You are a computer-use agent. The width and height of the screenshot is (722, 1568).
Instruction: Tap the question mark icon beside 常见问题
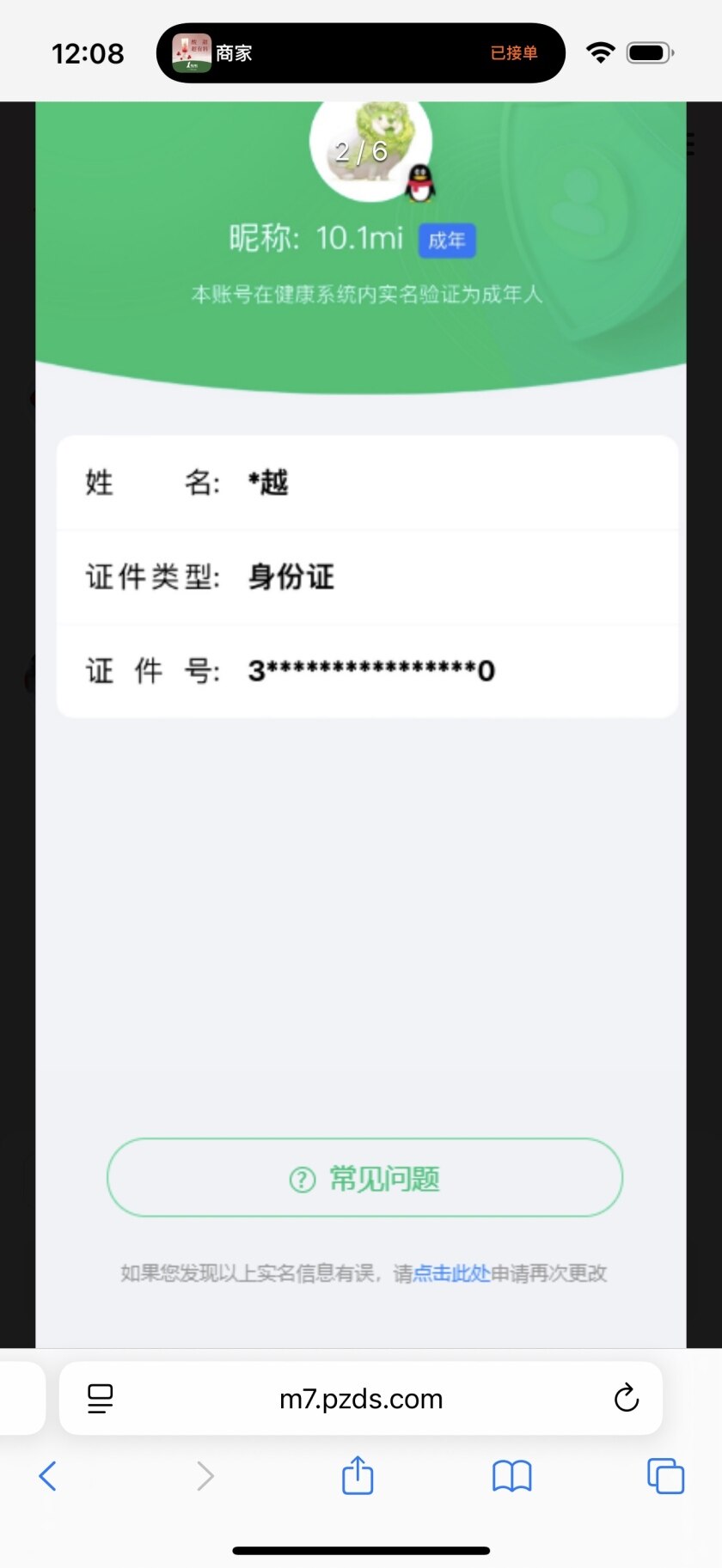click(301, 1178)
